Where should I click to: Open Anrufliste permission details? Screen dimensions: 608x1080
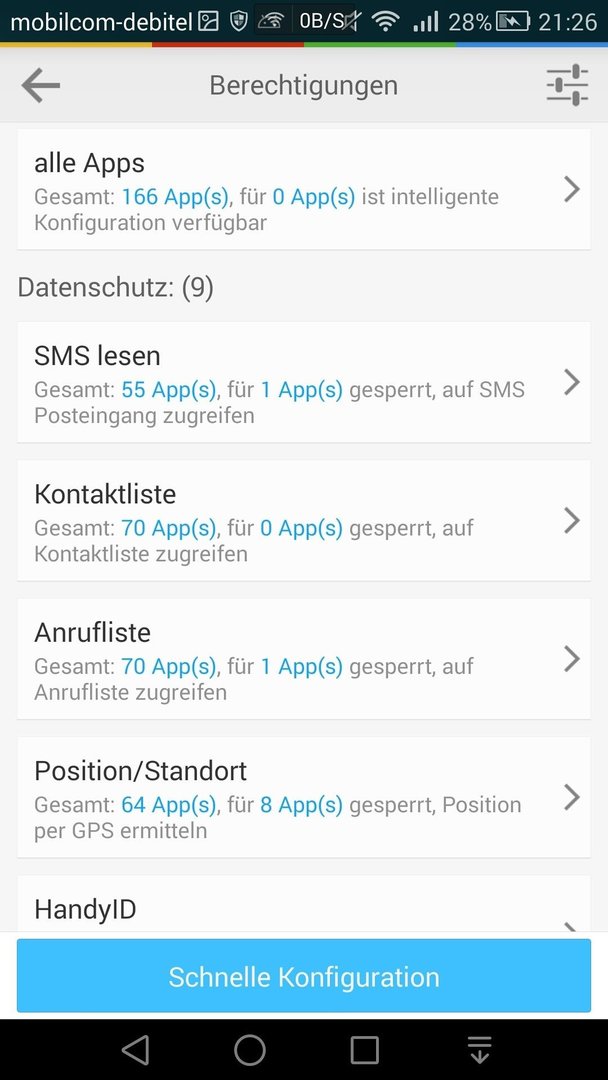click(304, 658)
